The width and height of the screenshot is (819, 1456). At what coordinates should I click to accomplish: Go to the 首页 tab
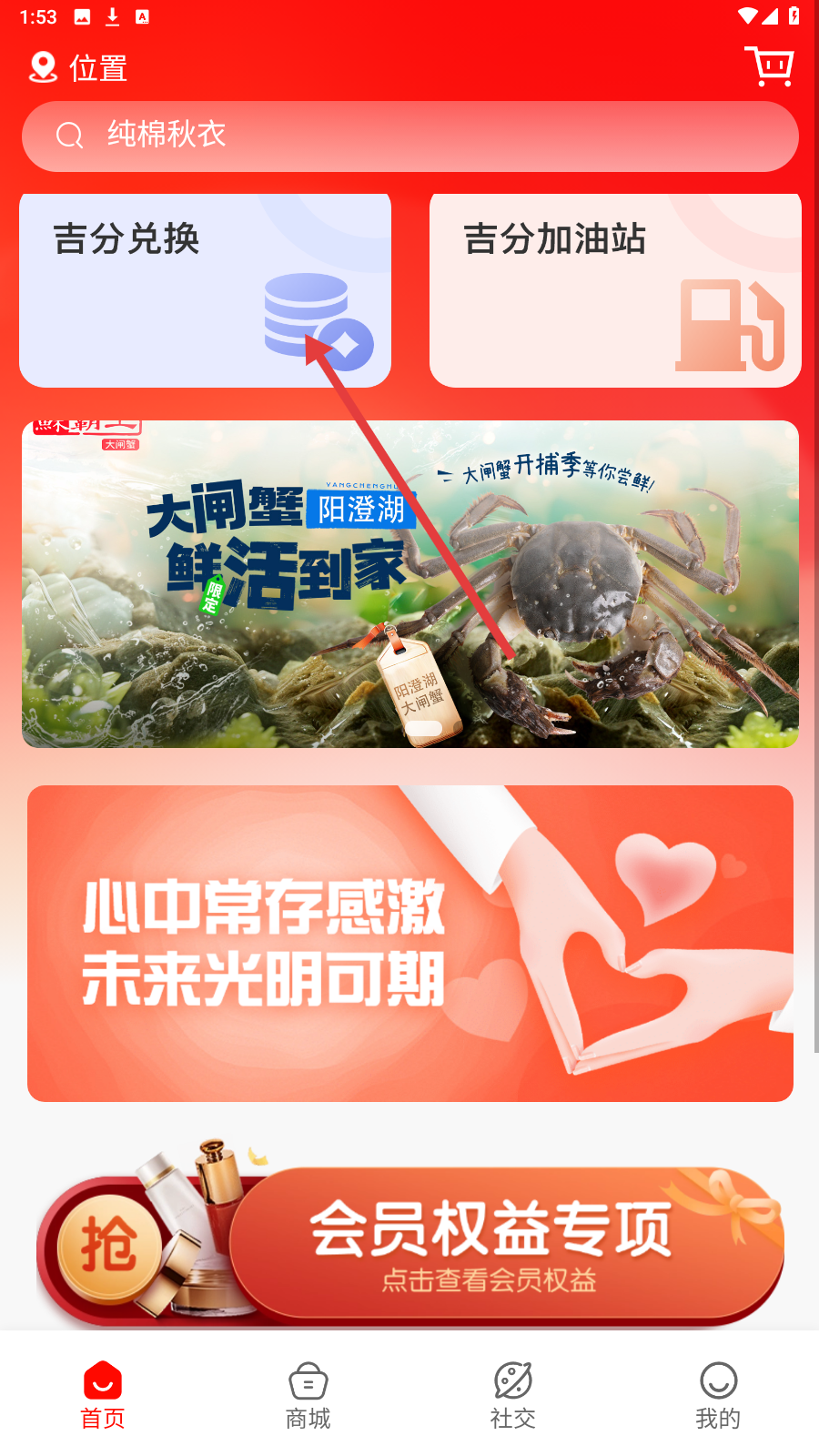coord(102,1394)
